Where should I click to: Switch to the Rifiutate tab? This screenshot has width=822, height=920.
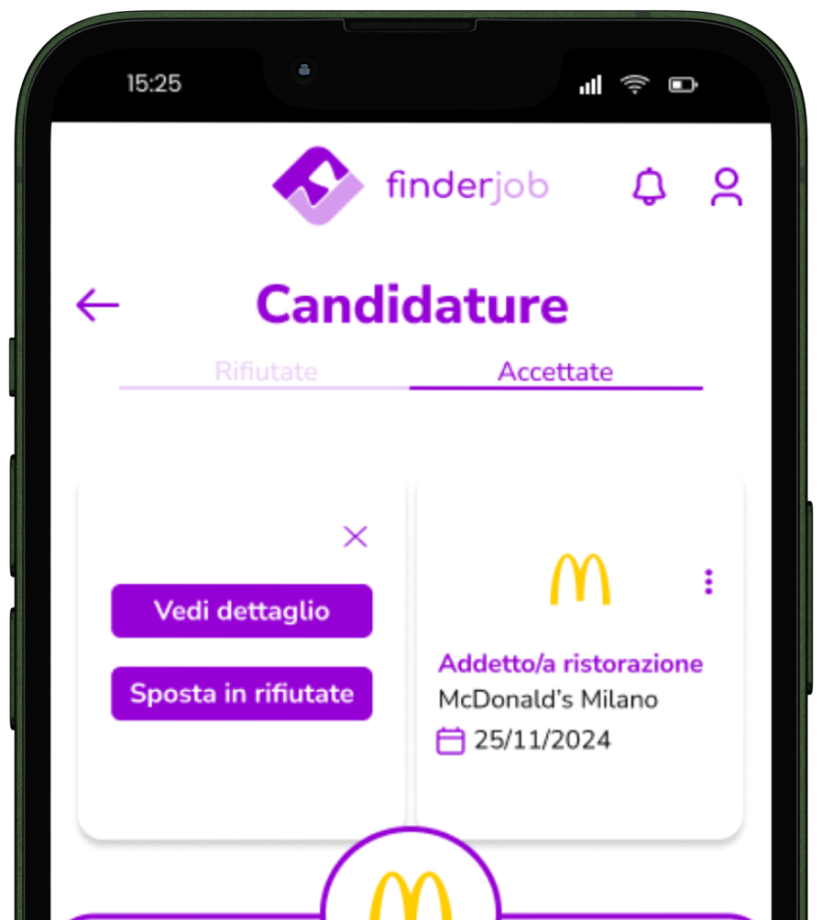tap(266, 372)
